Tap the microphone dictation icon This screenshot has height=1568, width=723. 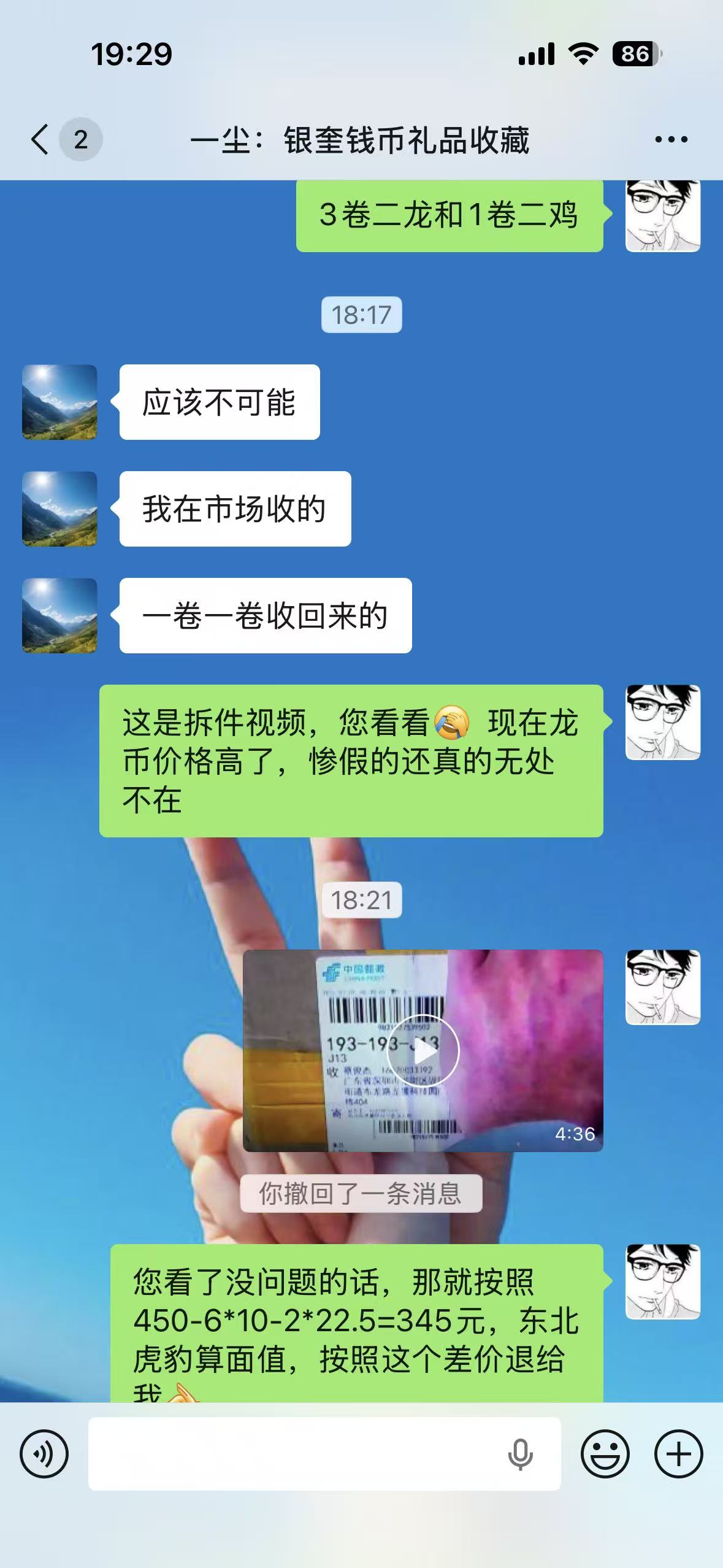click(520, 1453)
